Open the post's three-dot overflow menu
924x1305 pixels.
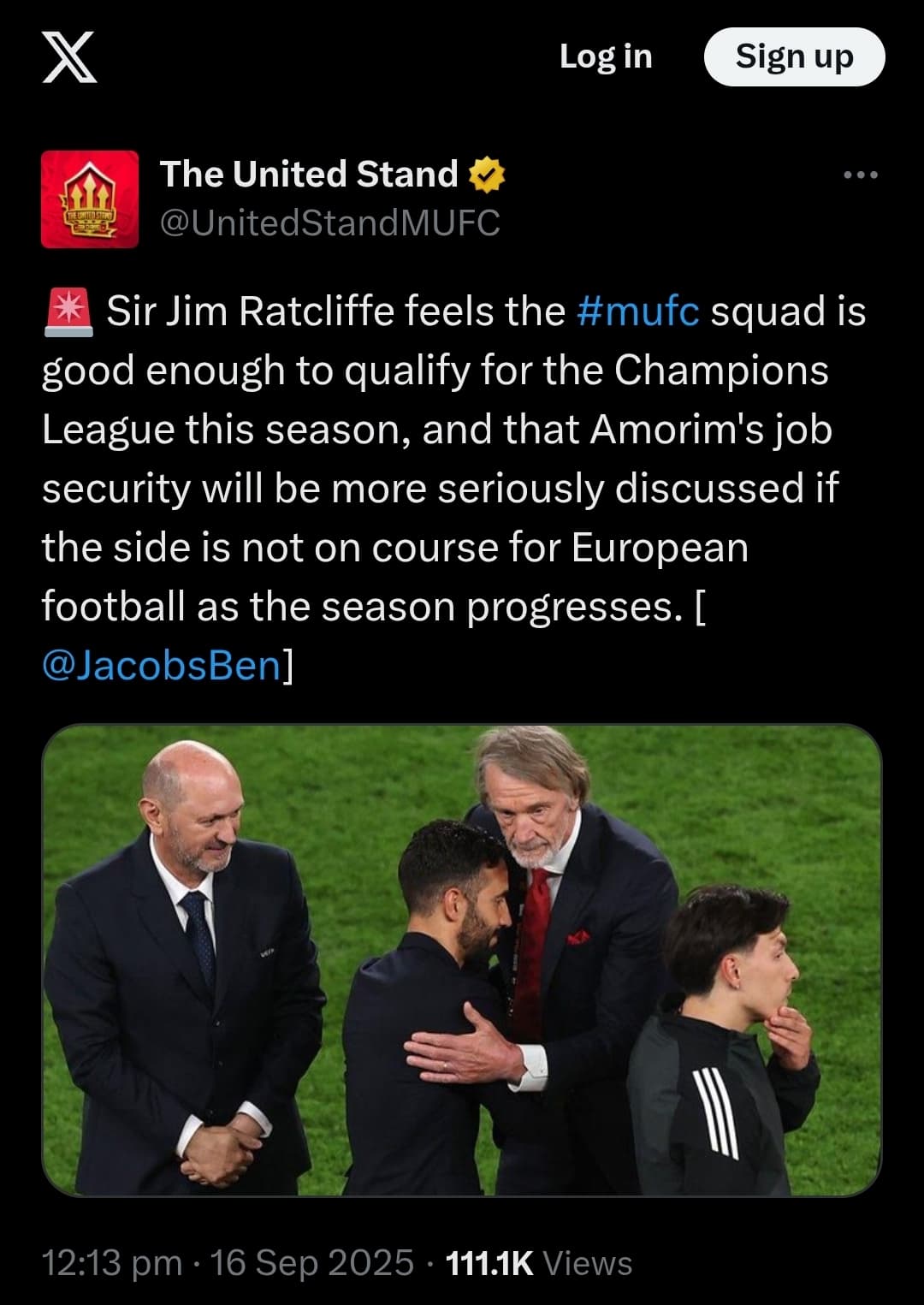(x=860, y=175)
